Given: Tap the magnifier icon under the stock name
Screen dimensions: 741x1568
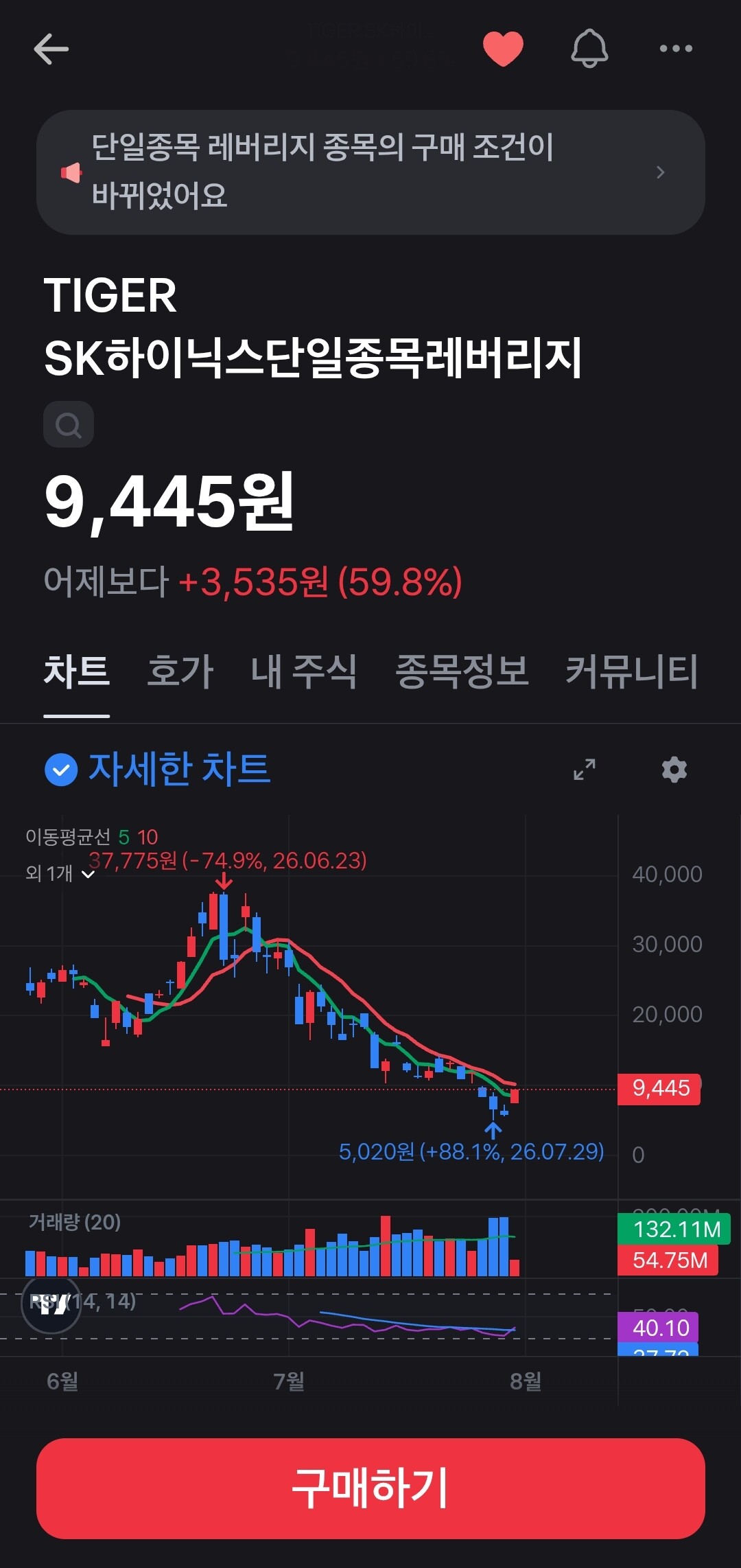Looking at the screenshot, I should (x=69, y=424).
